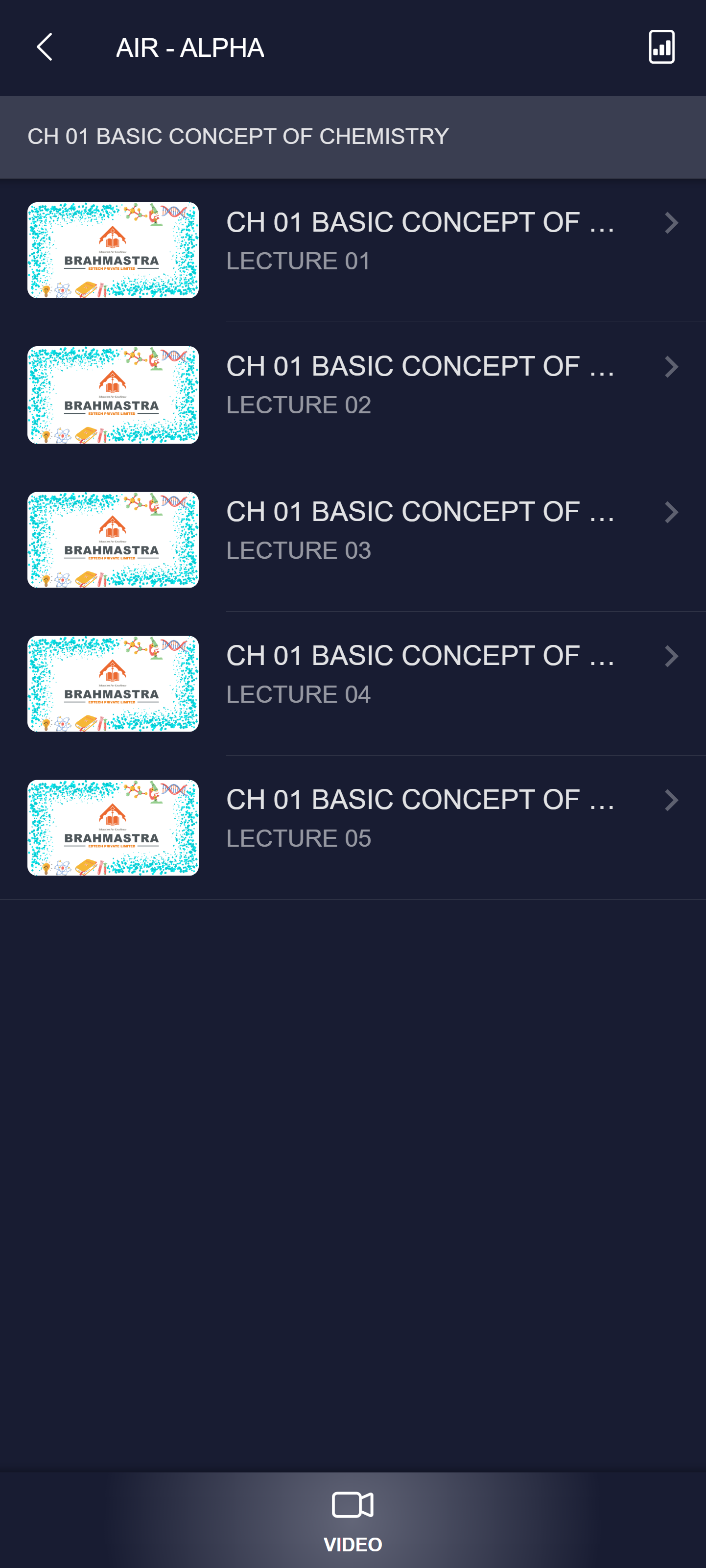Viewport: 706px width, 1568px height.
Task: Tap the Lecture 05 thumbnail image
Action: [113, 828]
